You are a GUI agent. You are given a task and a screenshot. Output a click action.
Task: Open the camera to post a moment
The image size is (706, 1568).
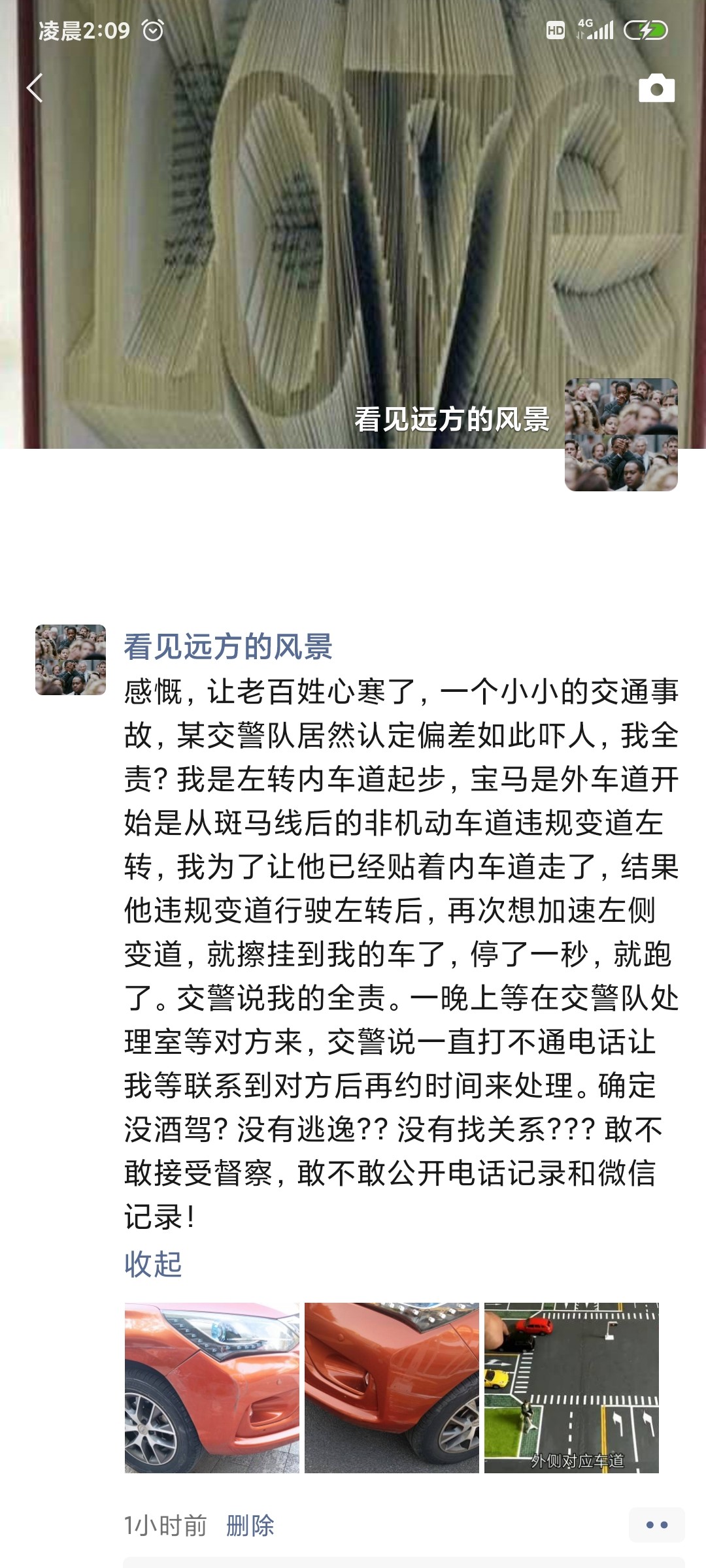[x=656, y=88]
